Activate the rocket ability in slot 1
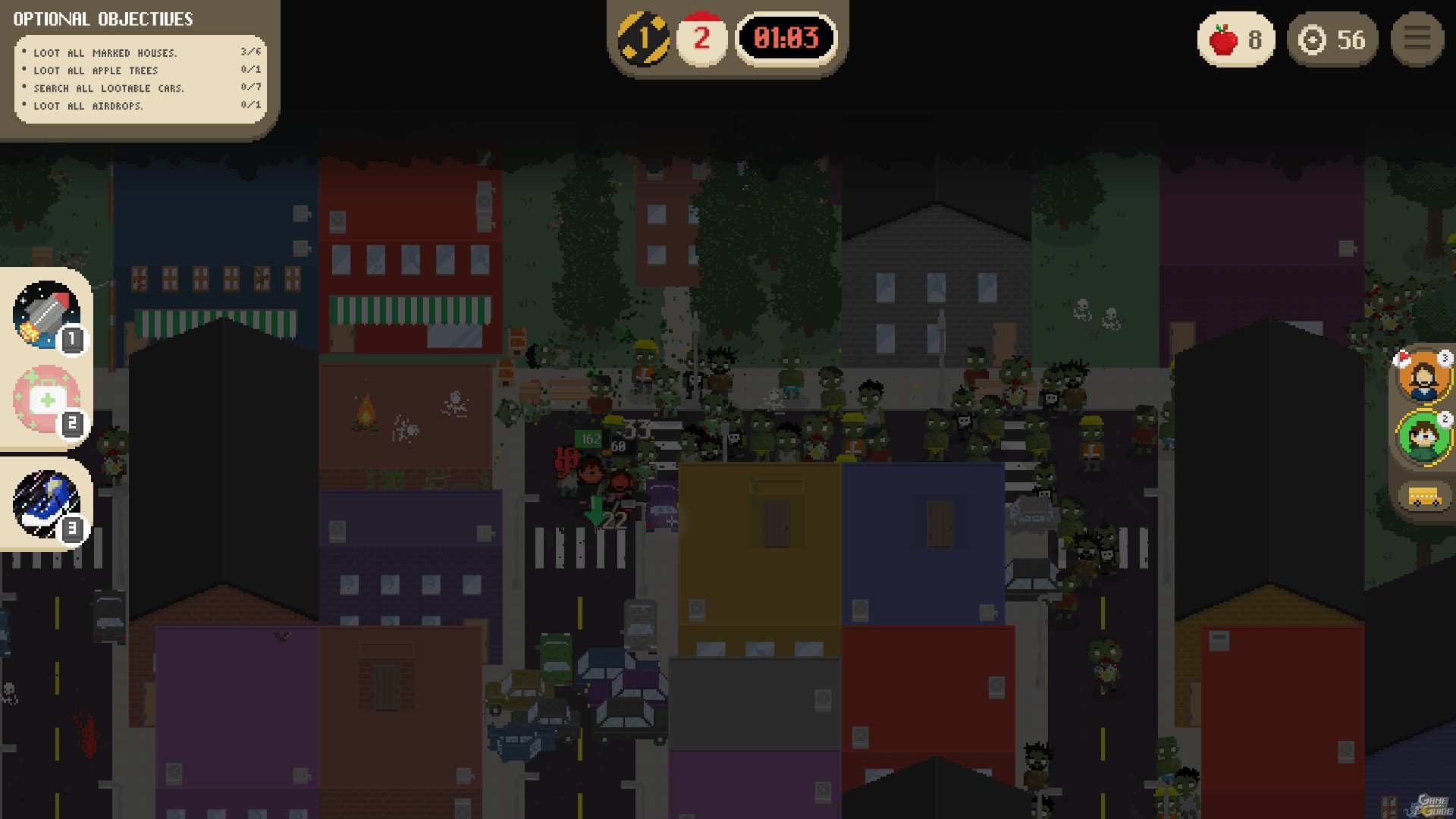The image size is (1456, 819). pos(47,314)
